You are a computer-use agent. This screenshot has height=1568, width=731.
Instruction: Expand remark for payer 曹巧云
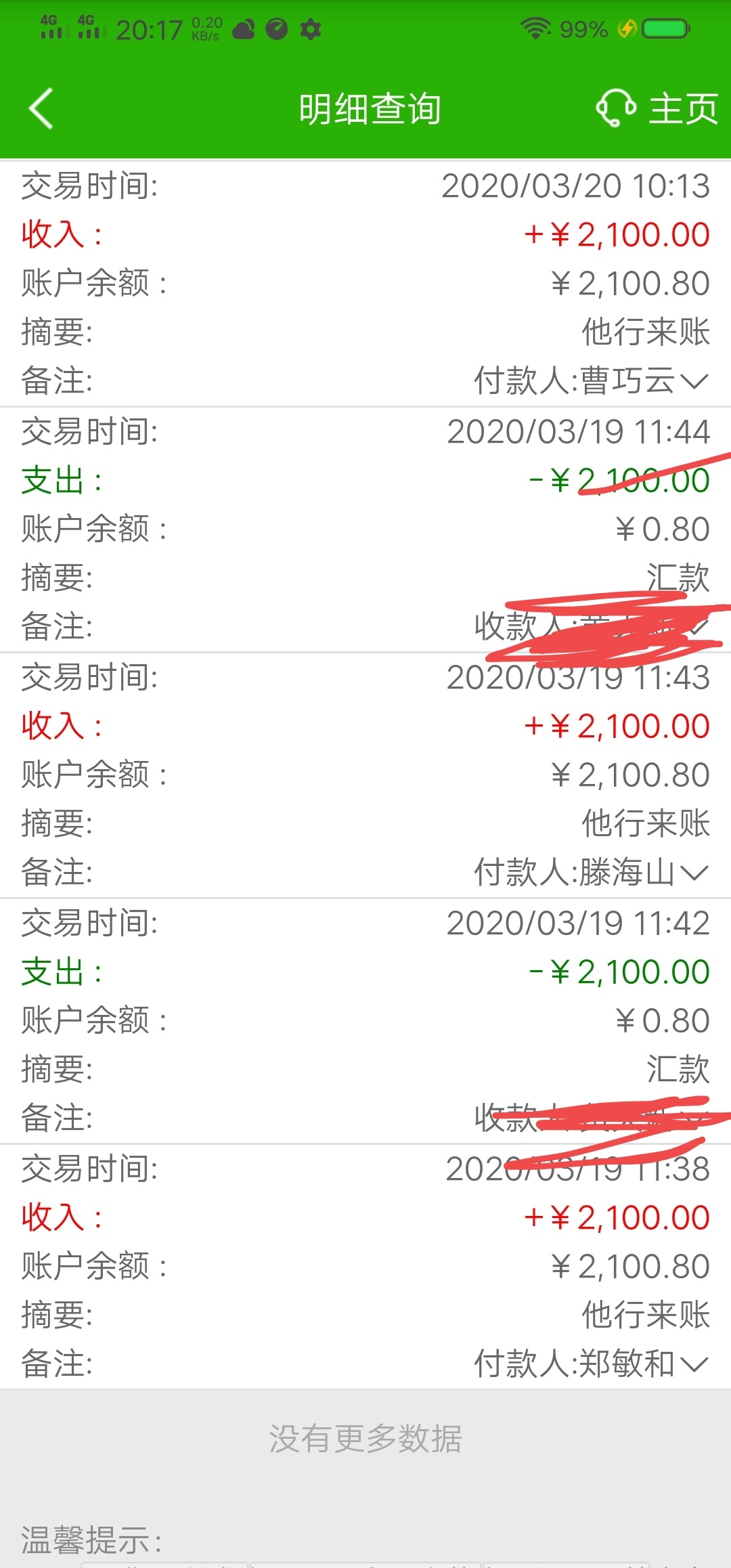click(694, 381)
